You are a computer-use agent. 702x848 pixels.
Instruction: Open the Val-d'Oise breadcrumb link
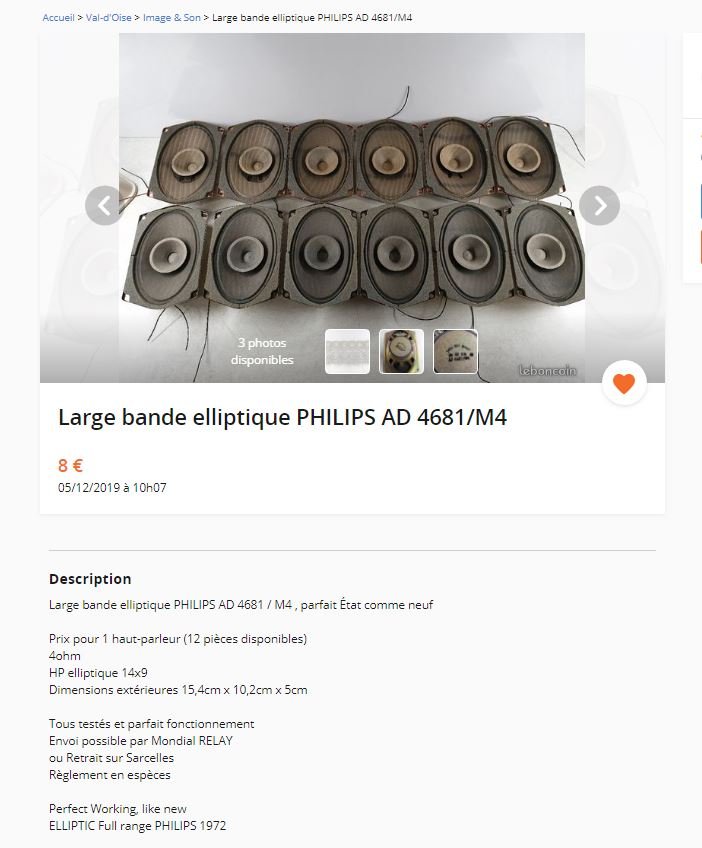click(x=108, y=18)
